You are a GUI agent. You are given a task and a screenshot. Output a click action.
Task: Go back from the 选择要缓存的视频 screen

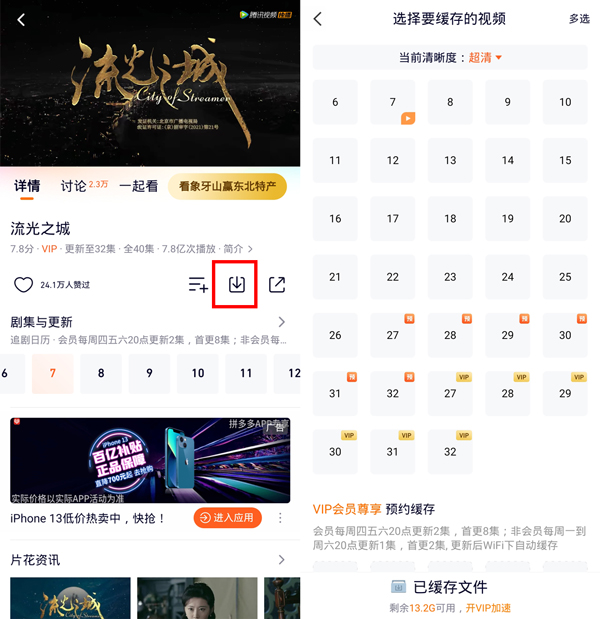318,19
